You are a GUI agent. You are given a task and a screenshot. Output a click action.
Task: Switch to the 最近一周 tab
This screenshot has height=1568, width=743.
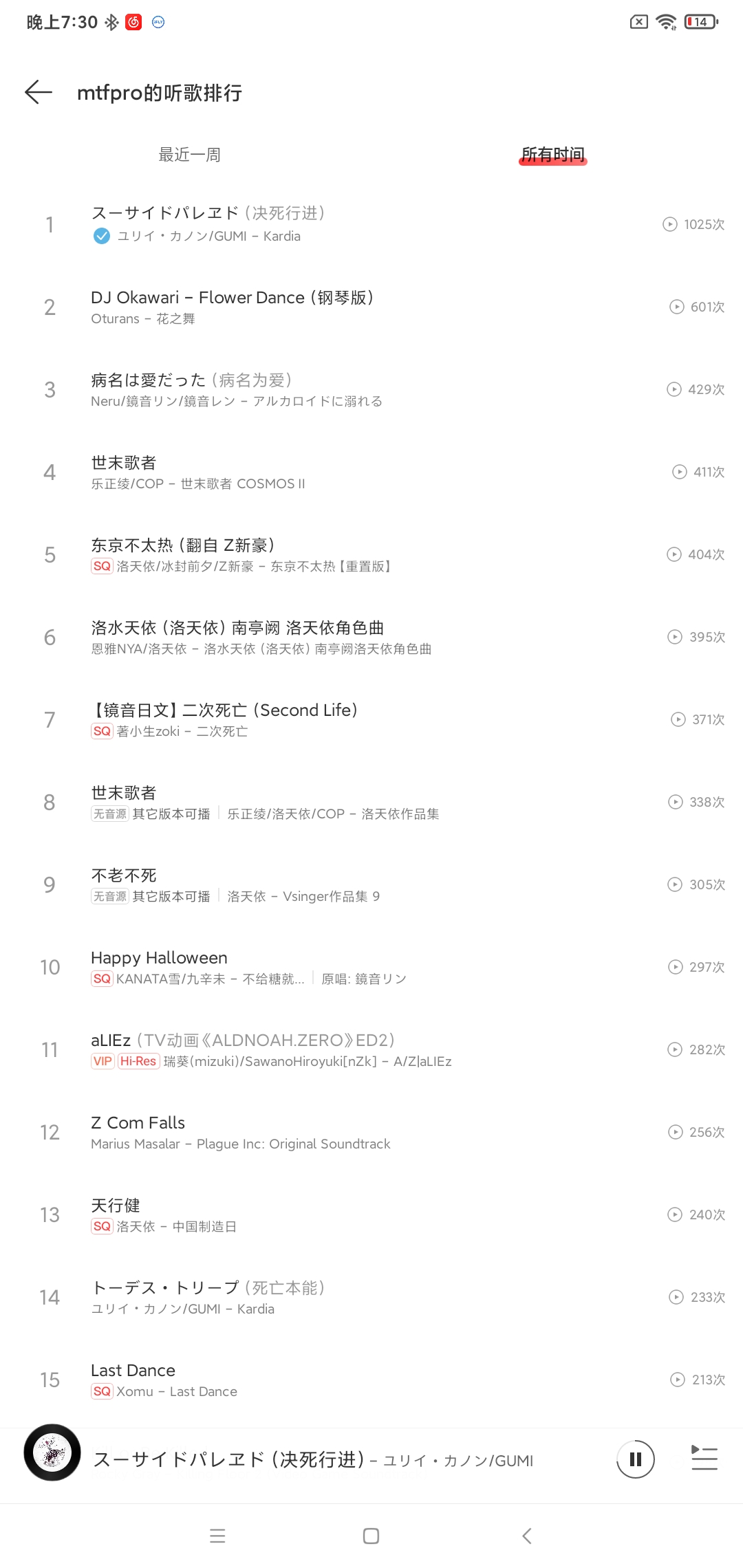(189, 155)
